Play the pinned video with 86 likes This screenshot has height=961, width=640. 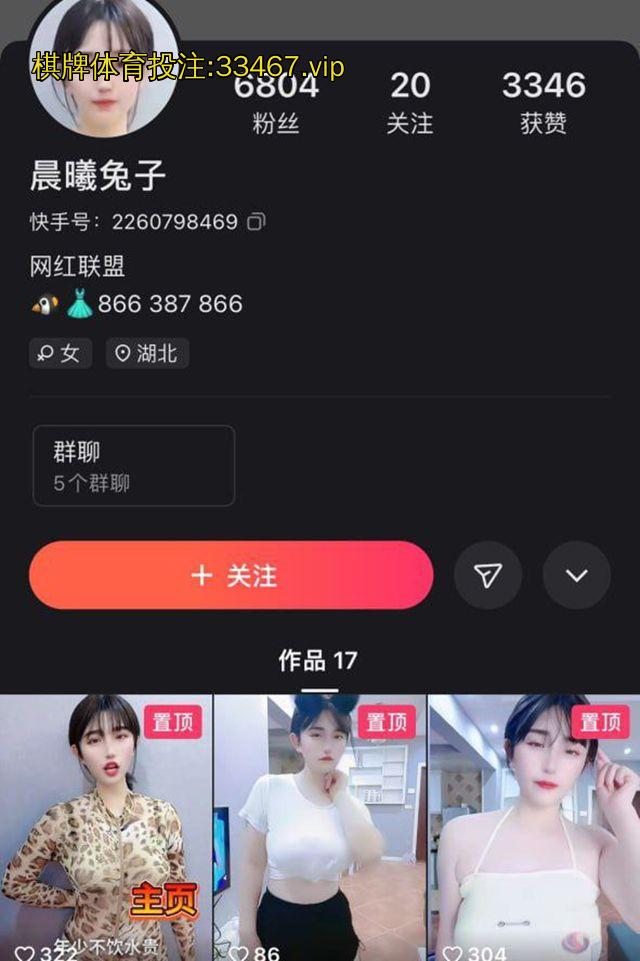[320, 828]
